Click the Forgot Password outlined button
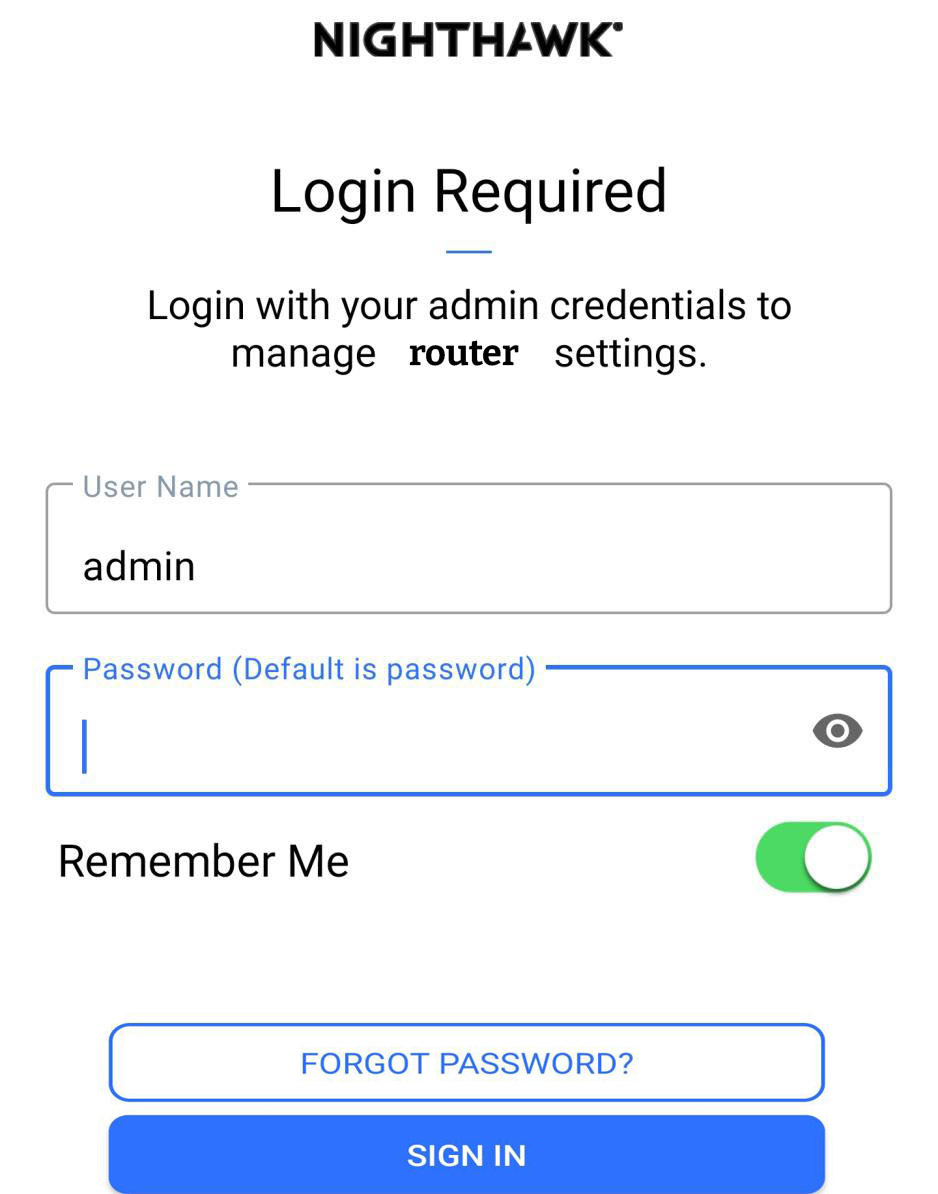This screenshot has height=1194, width=938. click(x=466, y=1063)
